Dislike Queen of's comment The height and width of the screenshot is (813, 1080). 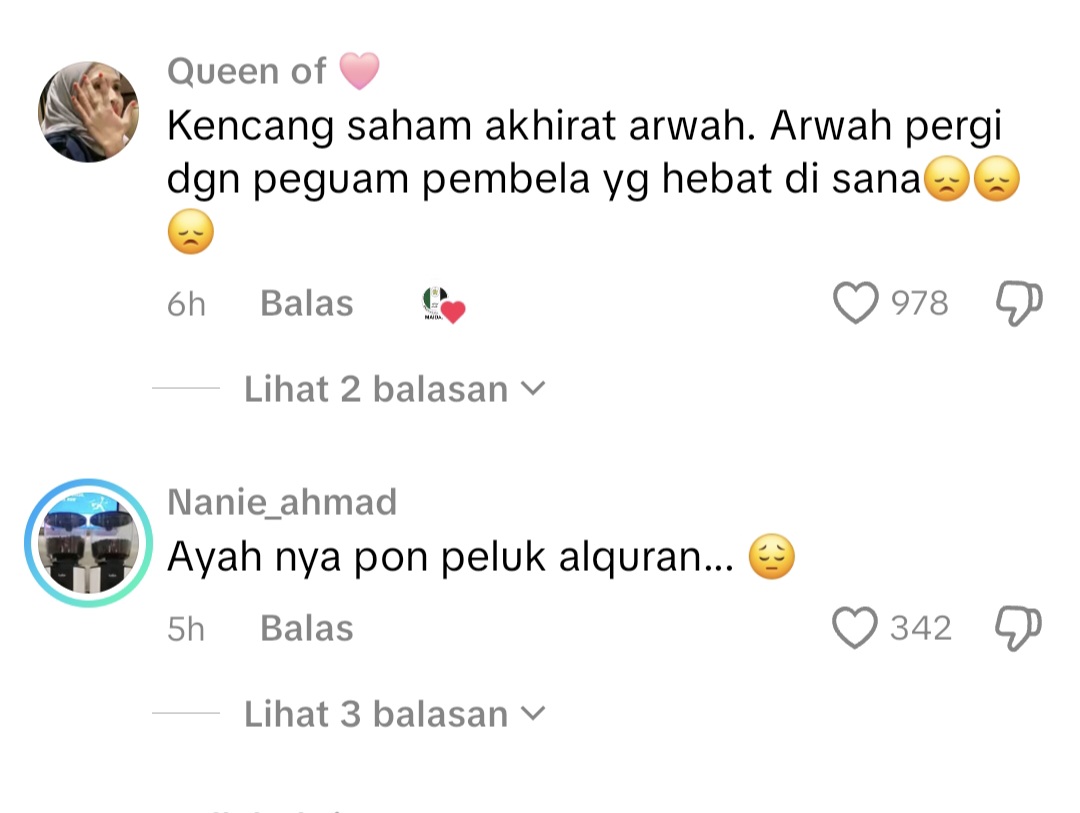coord(1019,303)
